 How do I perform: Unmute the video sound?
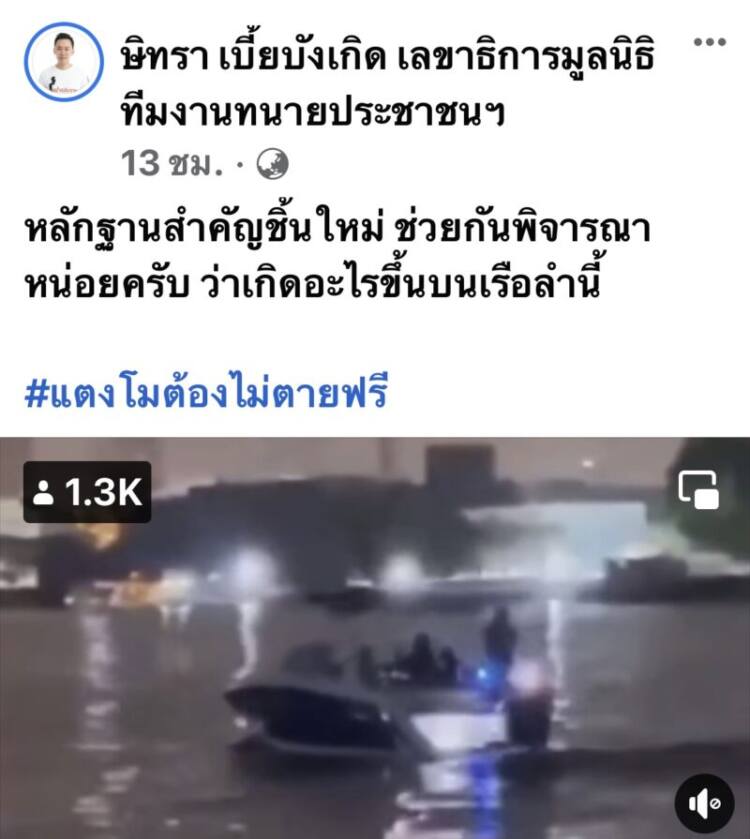click(x=704, y=803)
